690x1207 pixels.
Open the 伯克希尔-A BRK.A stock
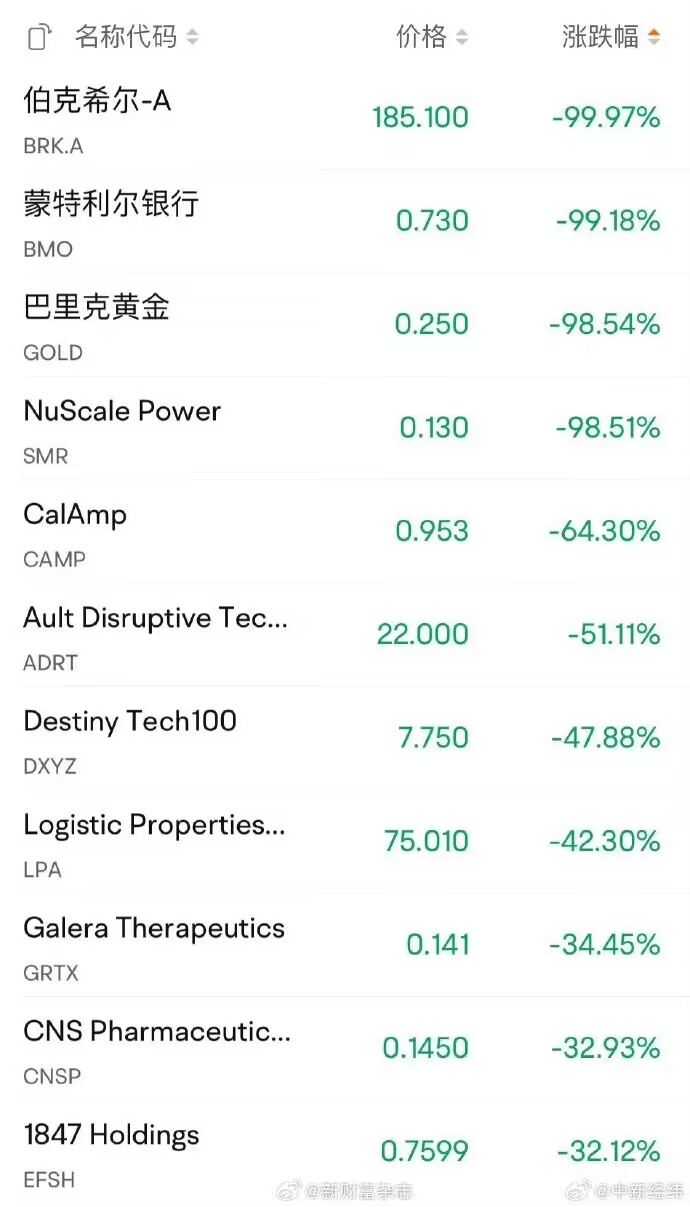[x=345, y=118]
